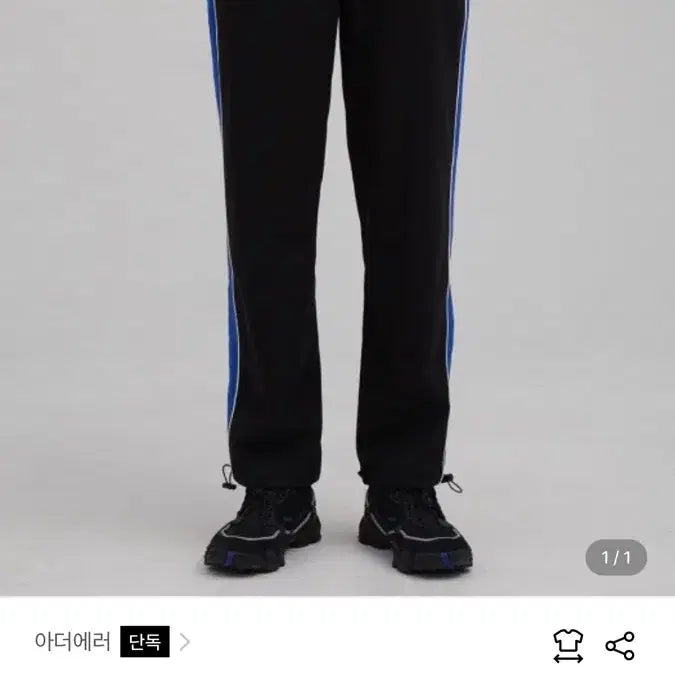
Task: Open the size guide shirt icon
Action: (568, 645)
